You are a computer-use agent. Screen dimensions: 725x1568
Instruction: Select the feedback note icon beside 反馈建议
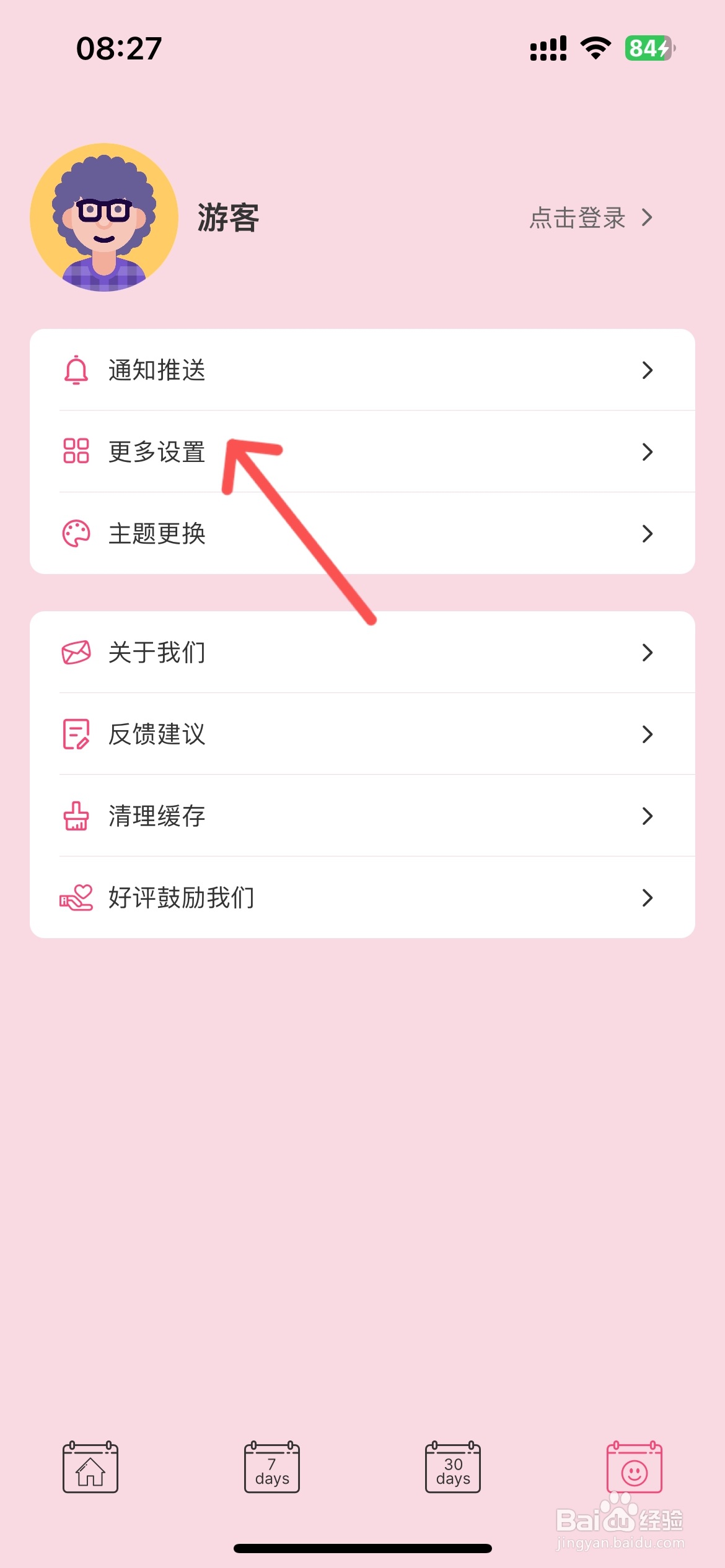click(x=76, y=733)
